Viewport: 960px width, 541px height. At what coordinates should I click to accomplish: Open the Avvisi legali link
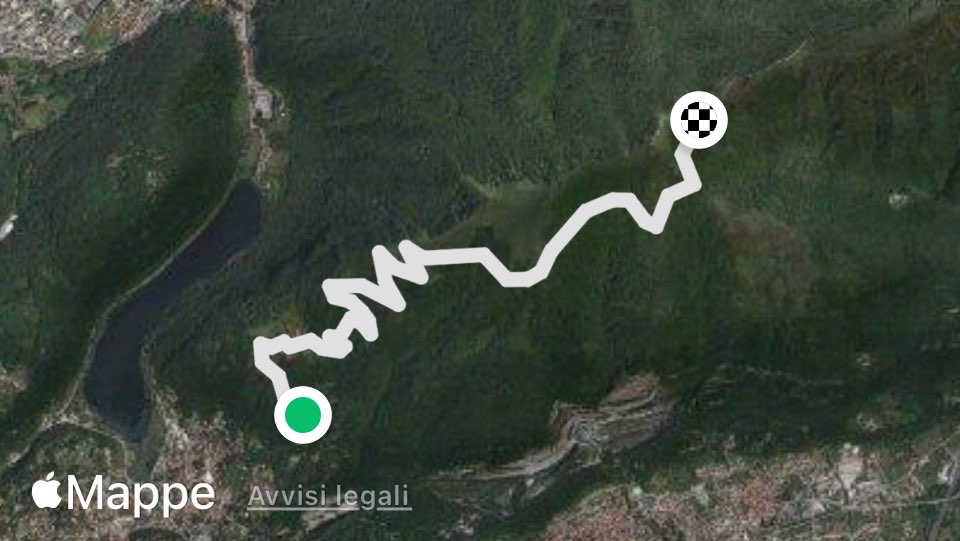(329, 496)
